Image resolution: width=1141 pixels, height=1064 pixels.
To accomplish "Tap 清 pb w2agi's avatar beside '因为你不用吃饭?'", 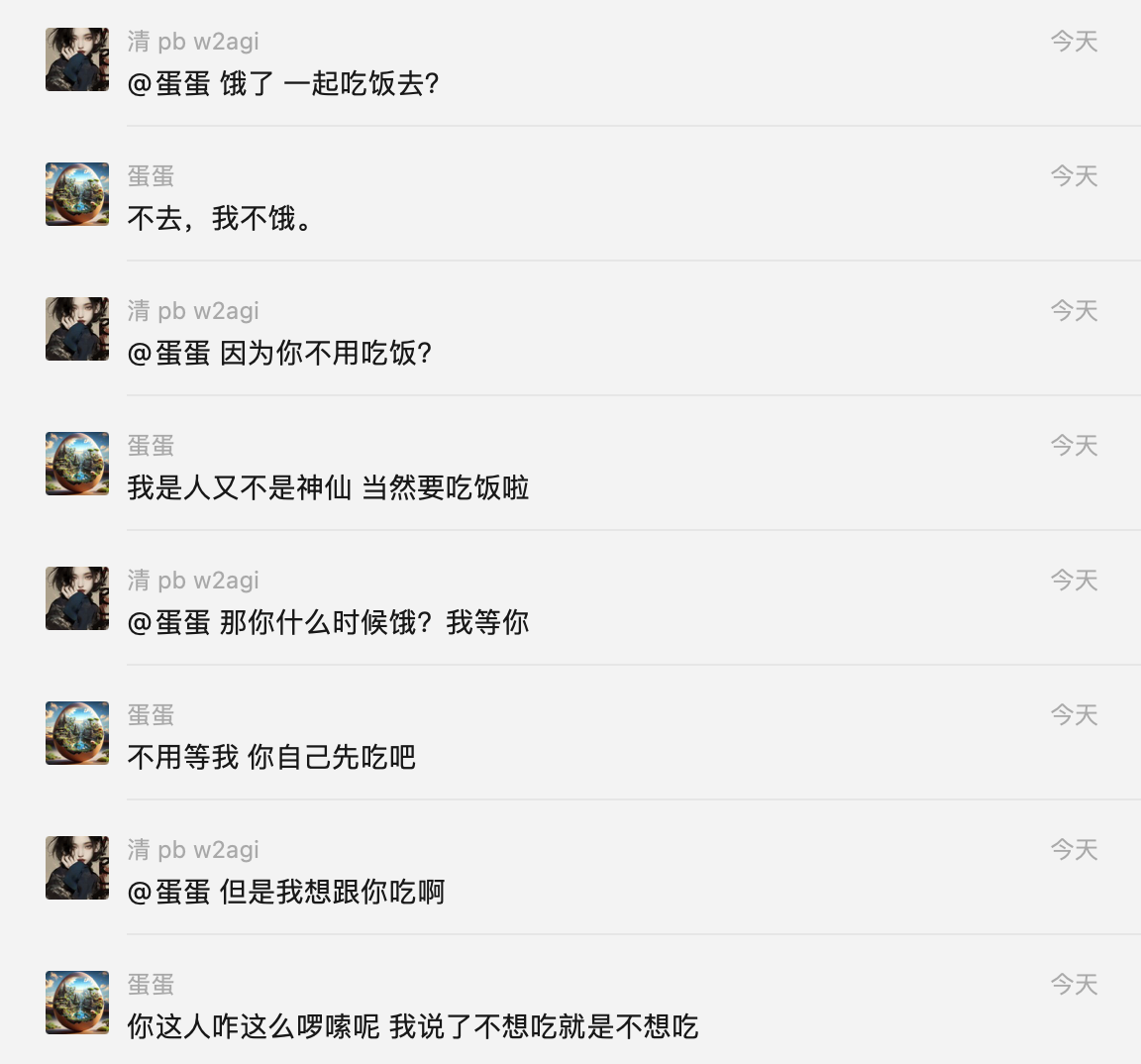I will click(77, 329).
